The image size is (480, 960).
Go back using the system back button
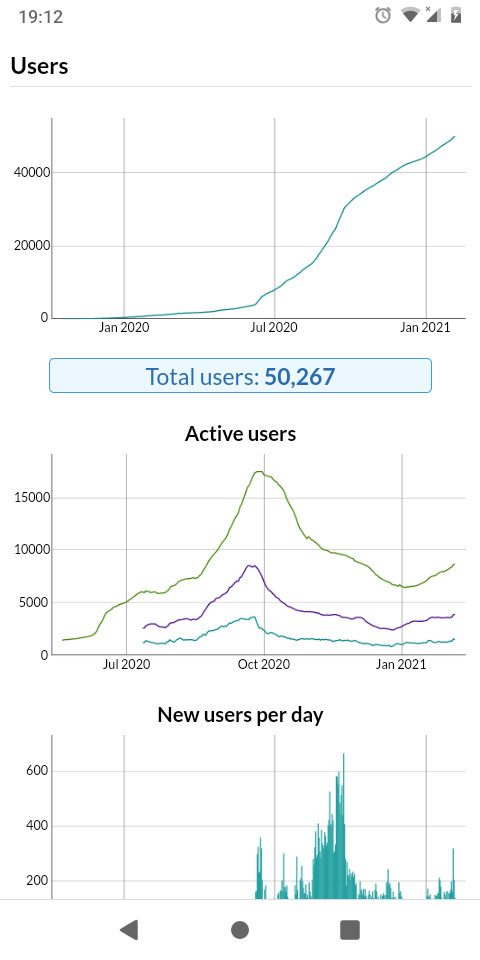[129, 929]
